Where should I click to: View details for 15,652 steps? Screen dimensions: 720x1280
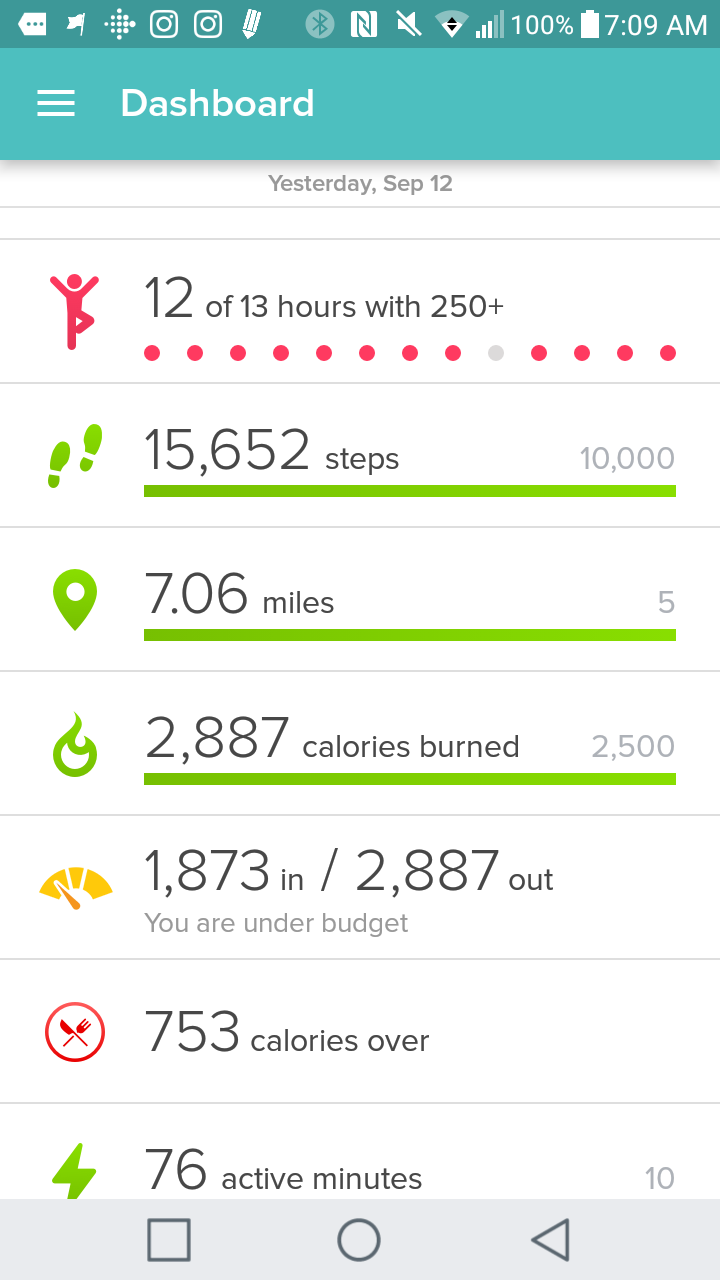(x=360, y=455)
